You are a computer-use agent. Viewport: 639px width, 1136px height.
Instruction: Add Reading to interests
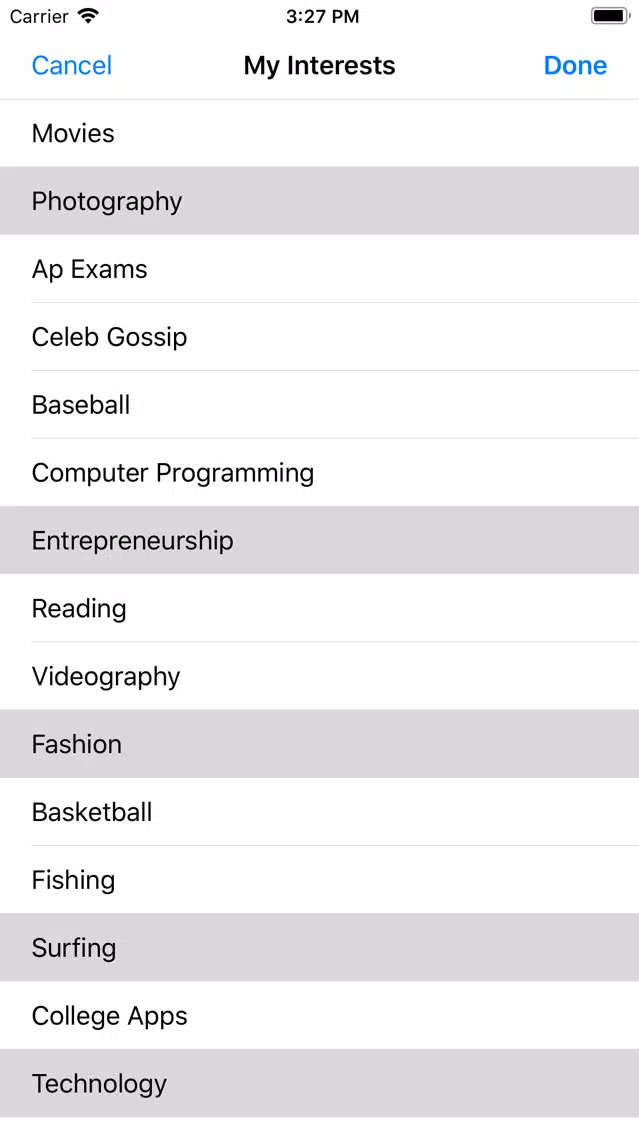(x=320, y=608)
